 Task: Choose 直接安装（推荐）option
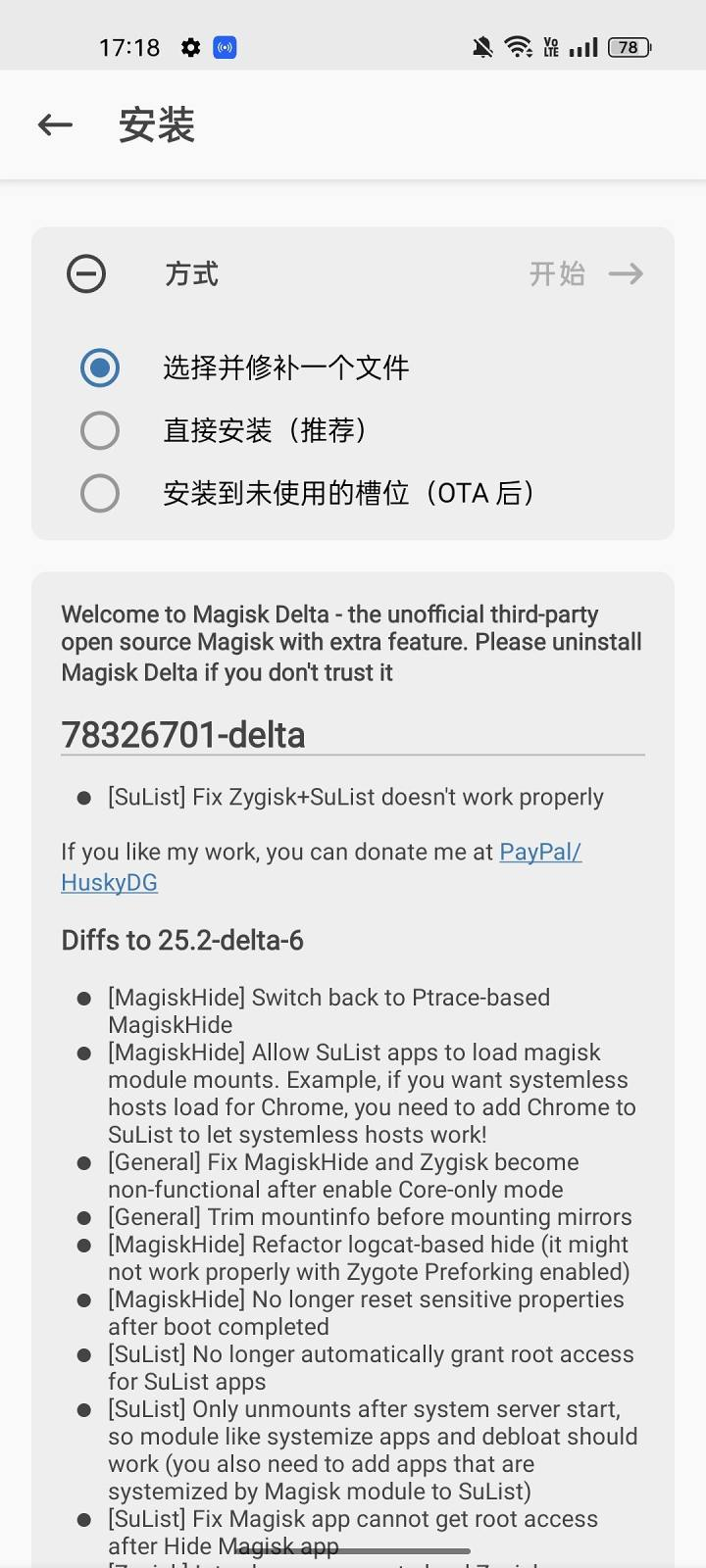coord(100,430)
